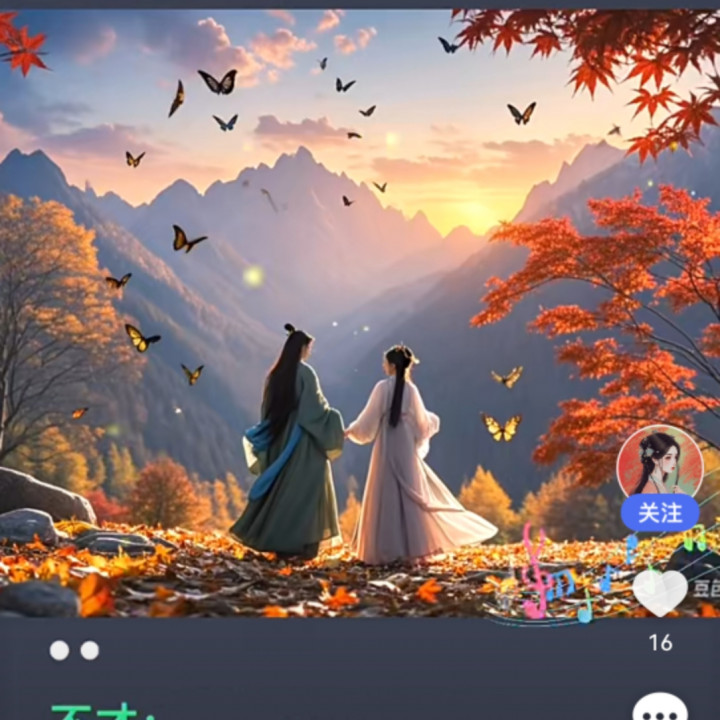
Task: Open the creator's profile avatar
Action: click(660, 467)
